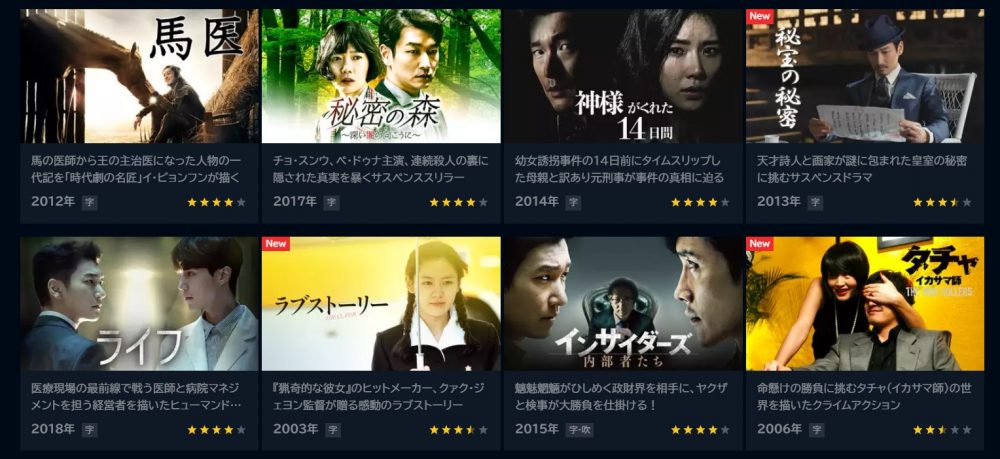Open the ライフ medical drama card
The height and width of the screenshot is (459, 1000).
click(139, 304)
